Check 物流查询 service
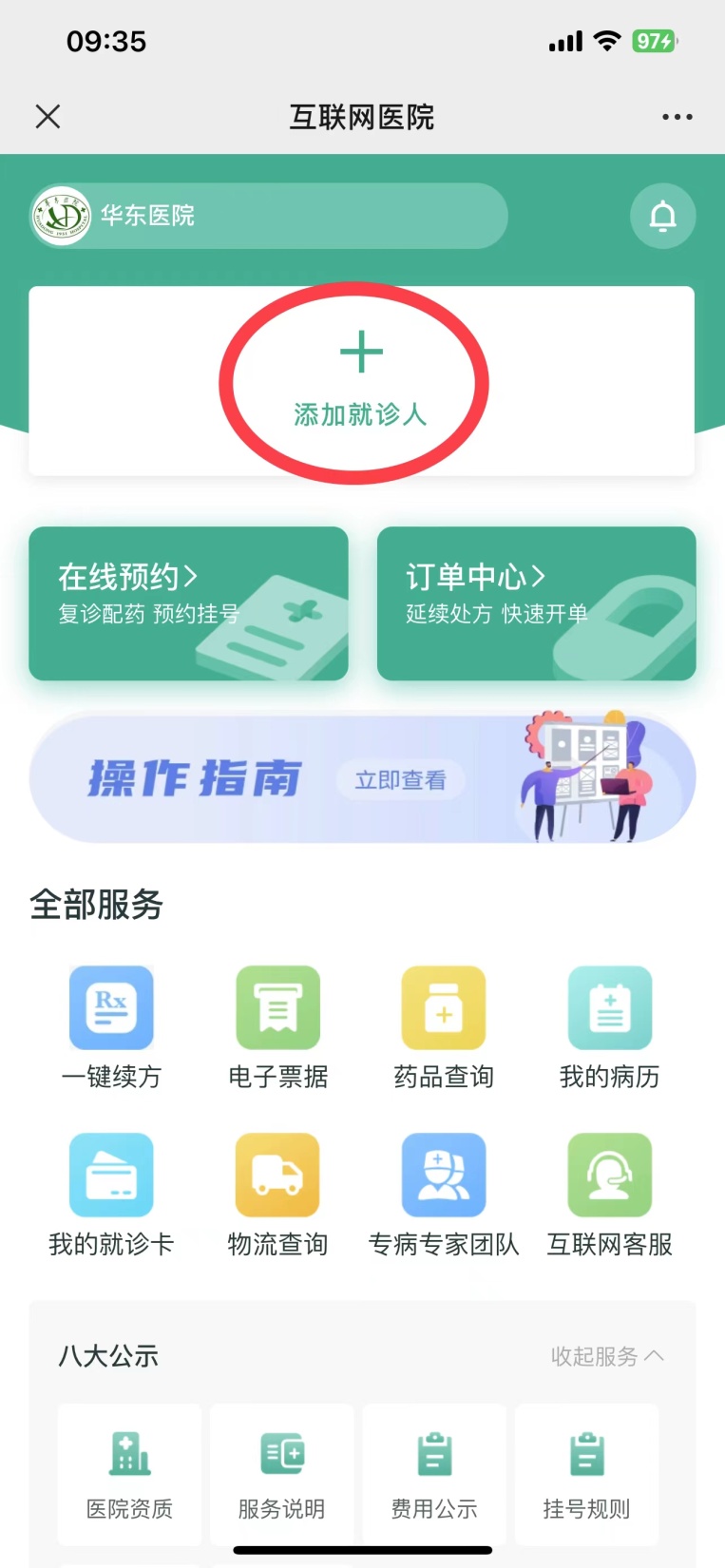The image size is (725, 1568). [277, 1195]
